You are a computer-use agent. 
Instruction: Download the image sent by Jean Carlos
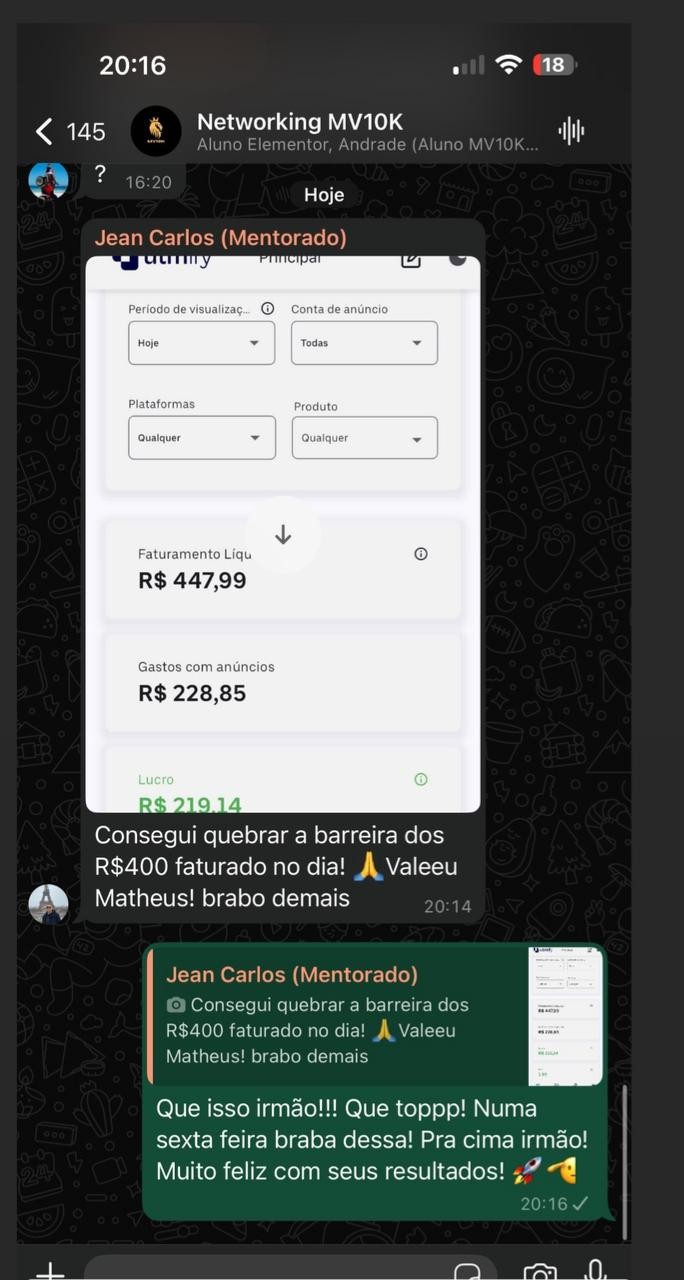point(283,535)
